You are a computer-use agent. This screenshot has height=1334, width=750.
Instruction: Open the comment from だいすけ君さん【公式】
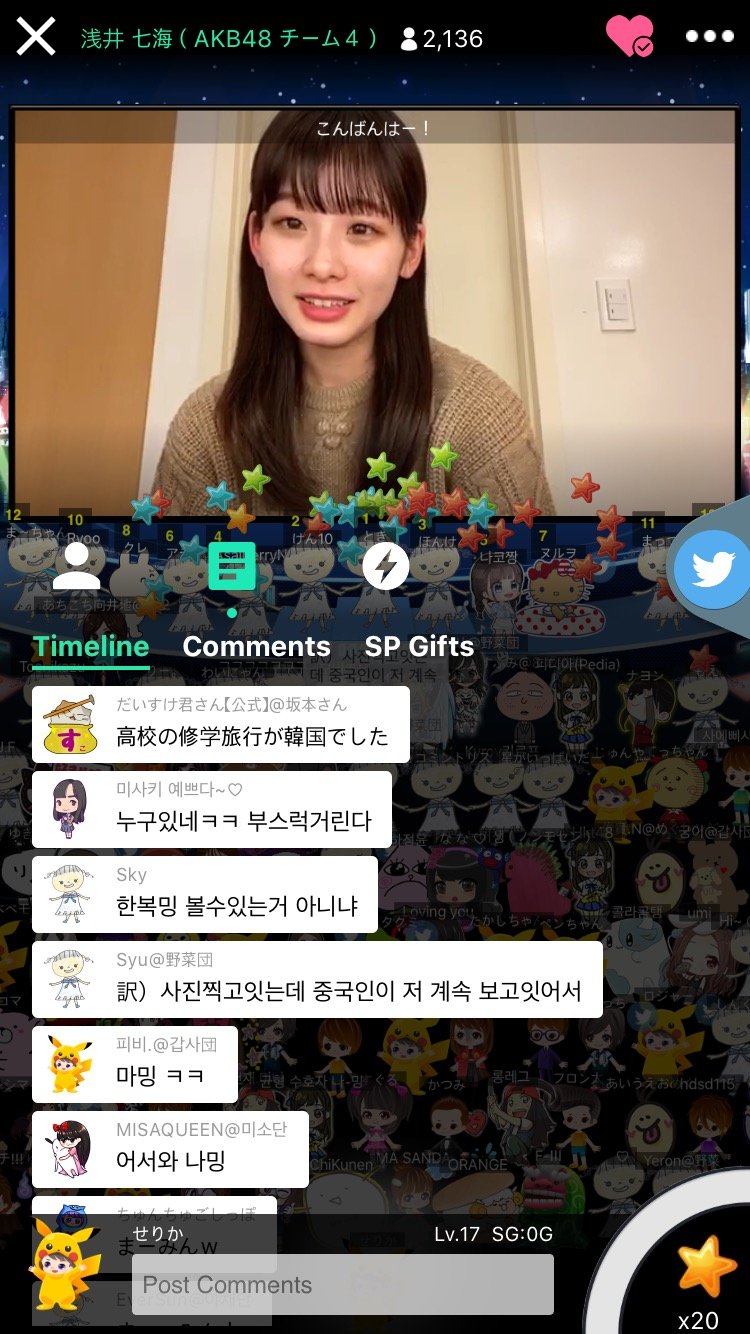pos(220,724)
